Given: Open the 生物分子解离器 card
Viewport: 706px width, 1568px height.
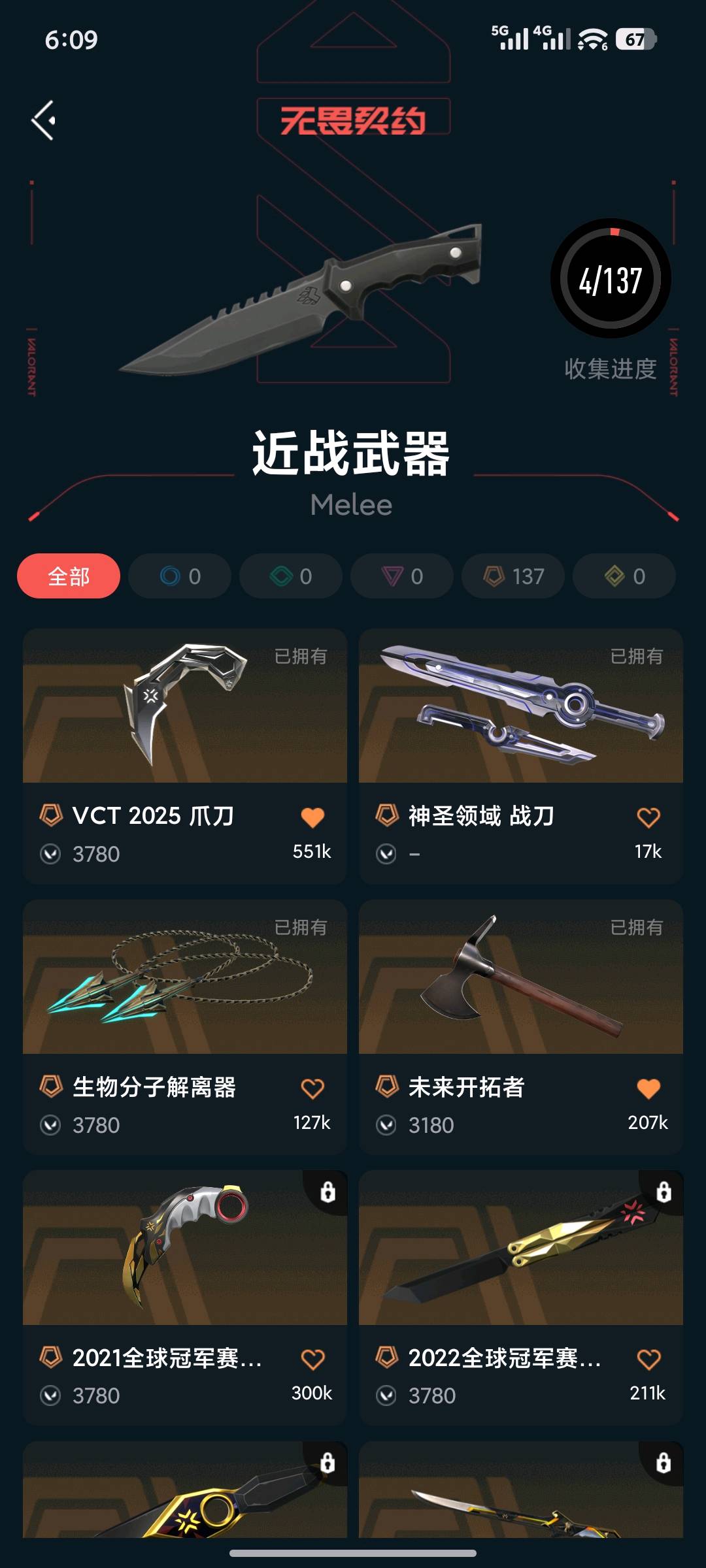Looking at the screenshot, I should [185, 1028].
